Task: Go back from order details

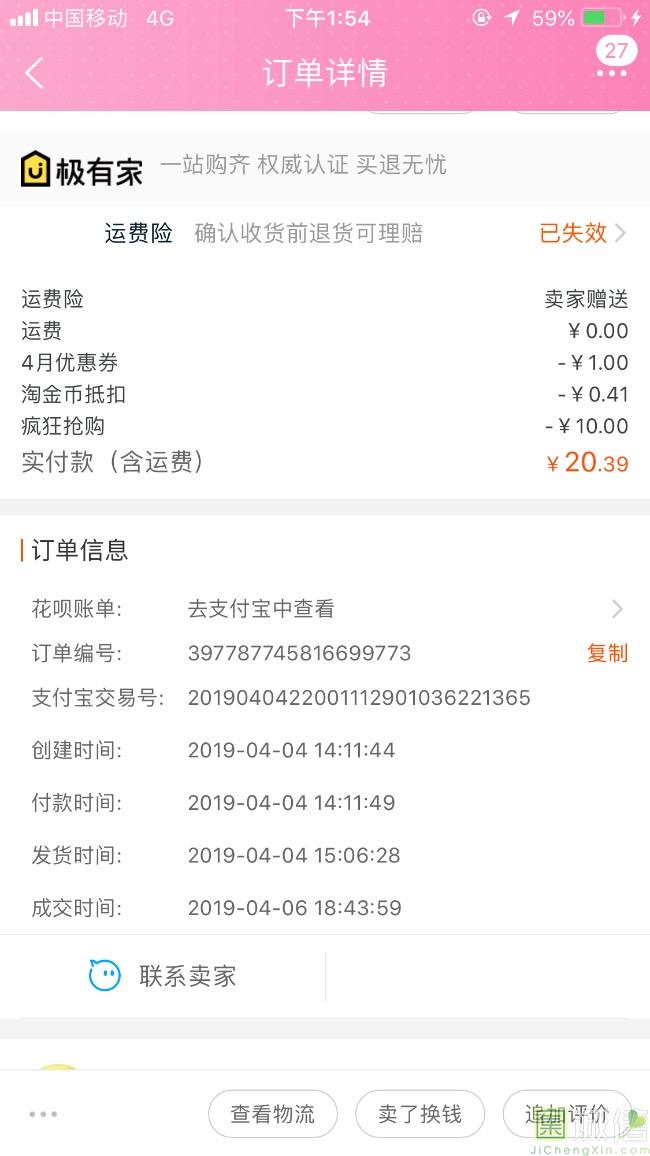Action: (x=35, y=73)
